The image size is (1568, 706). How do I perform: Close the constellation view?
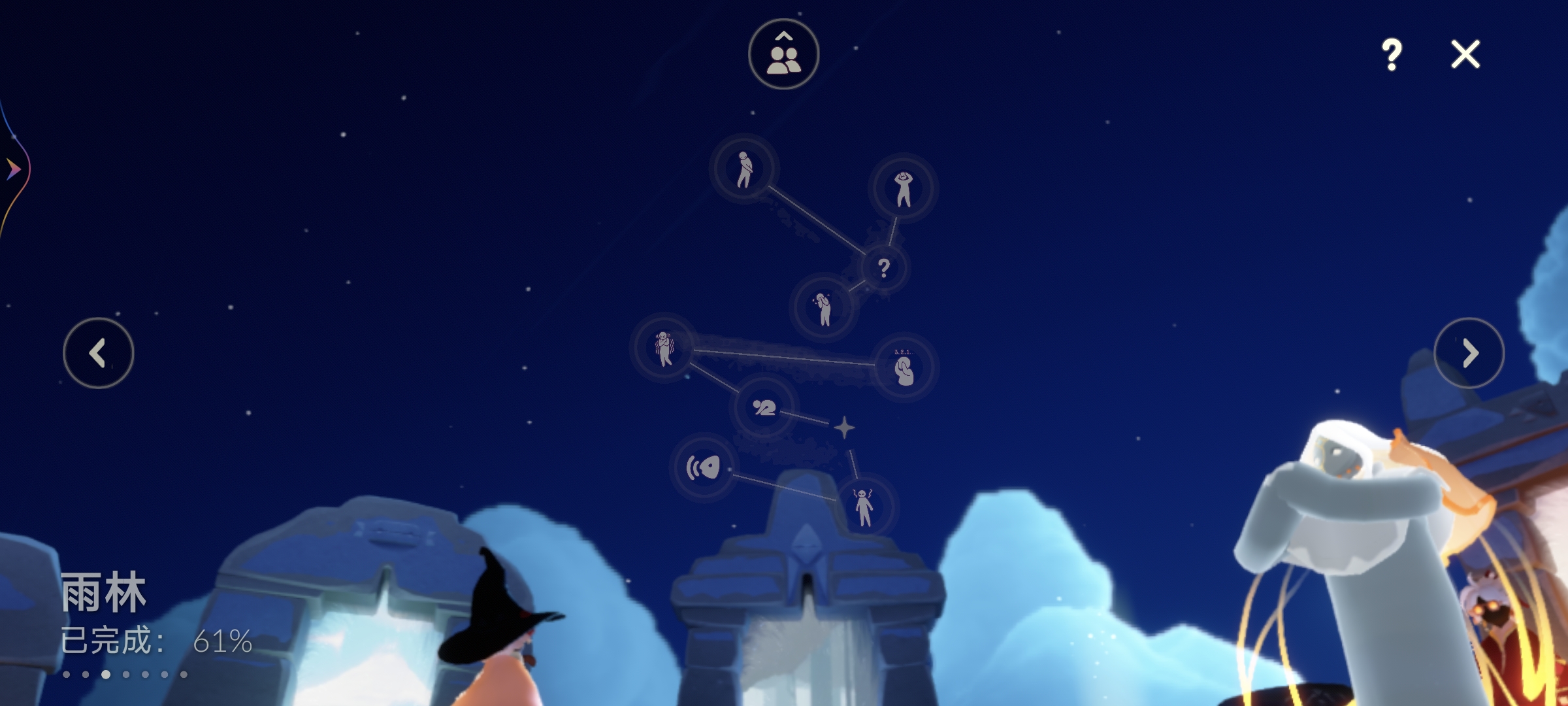(x=1465, y=54)
